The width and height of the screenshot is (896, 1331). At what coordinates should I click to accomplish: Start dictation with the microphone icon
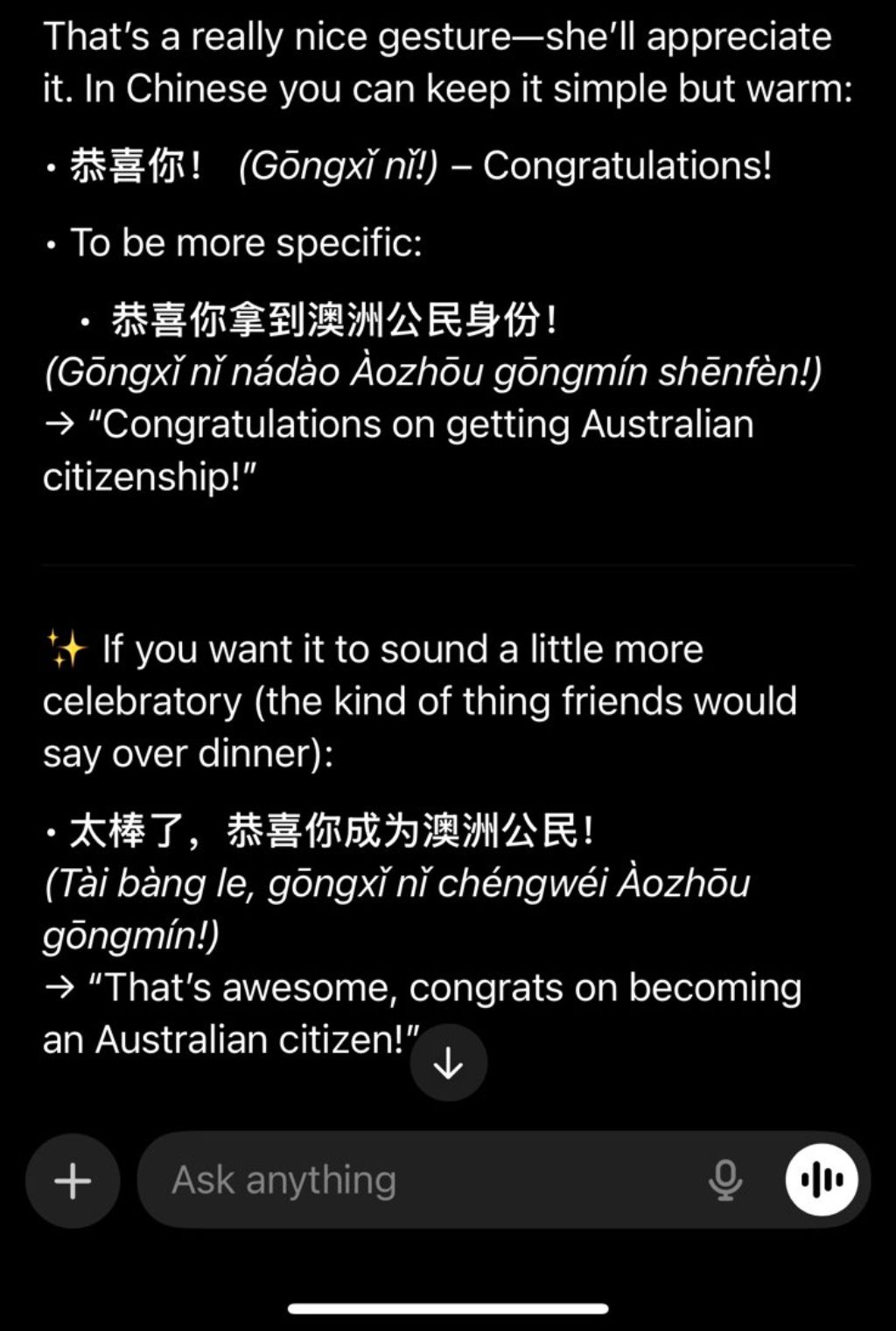[724, 1180]
